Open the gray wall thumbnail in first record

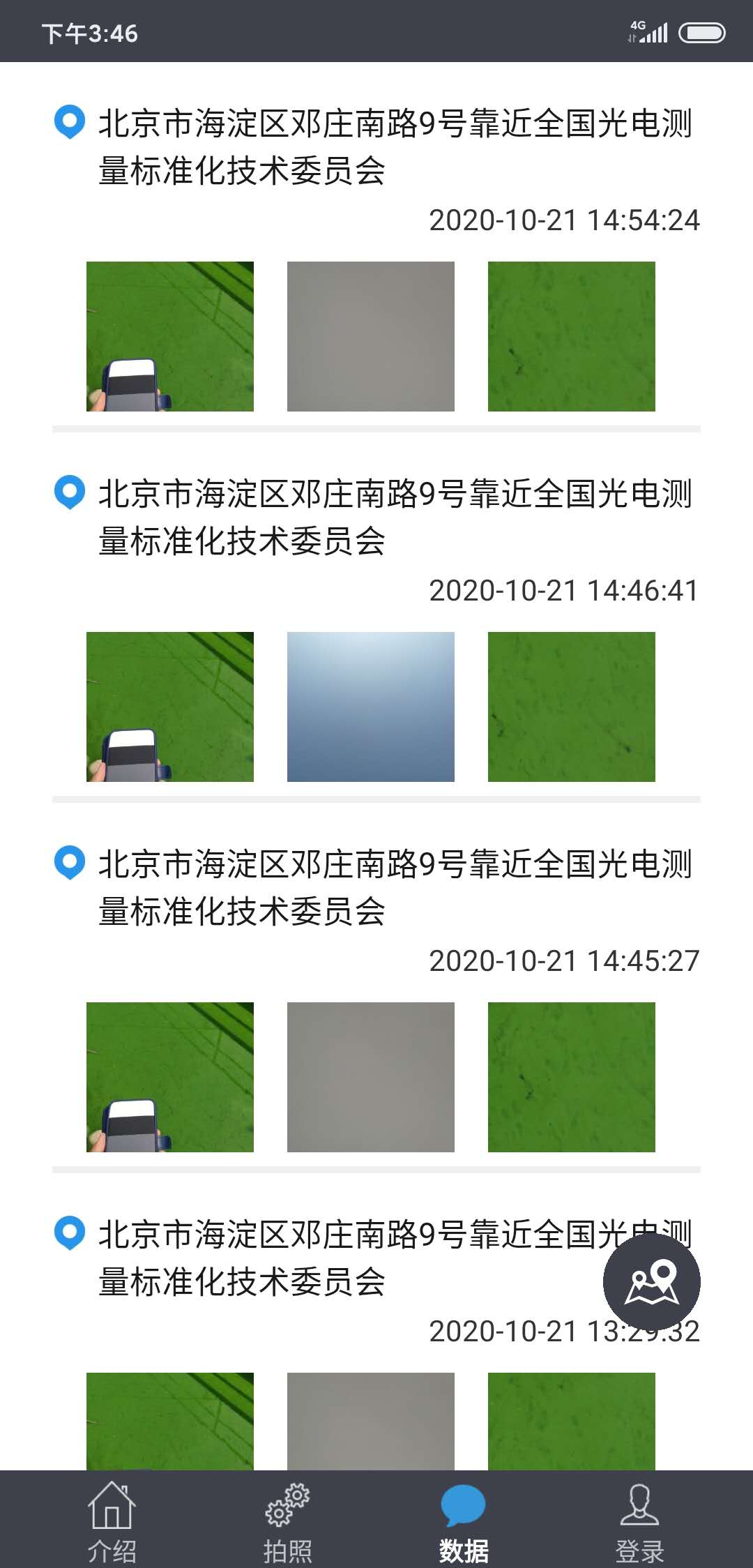(370, 337)
